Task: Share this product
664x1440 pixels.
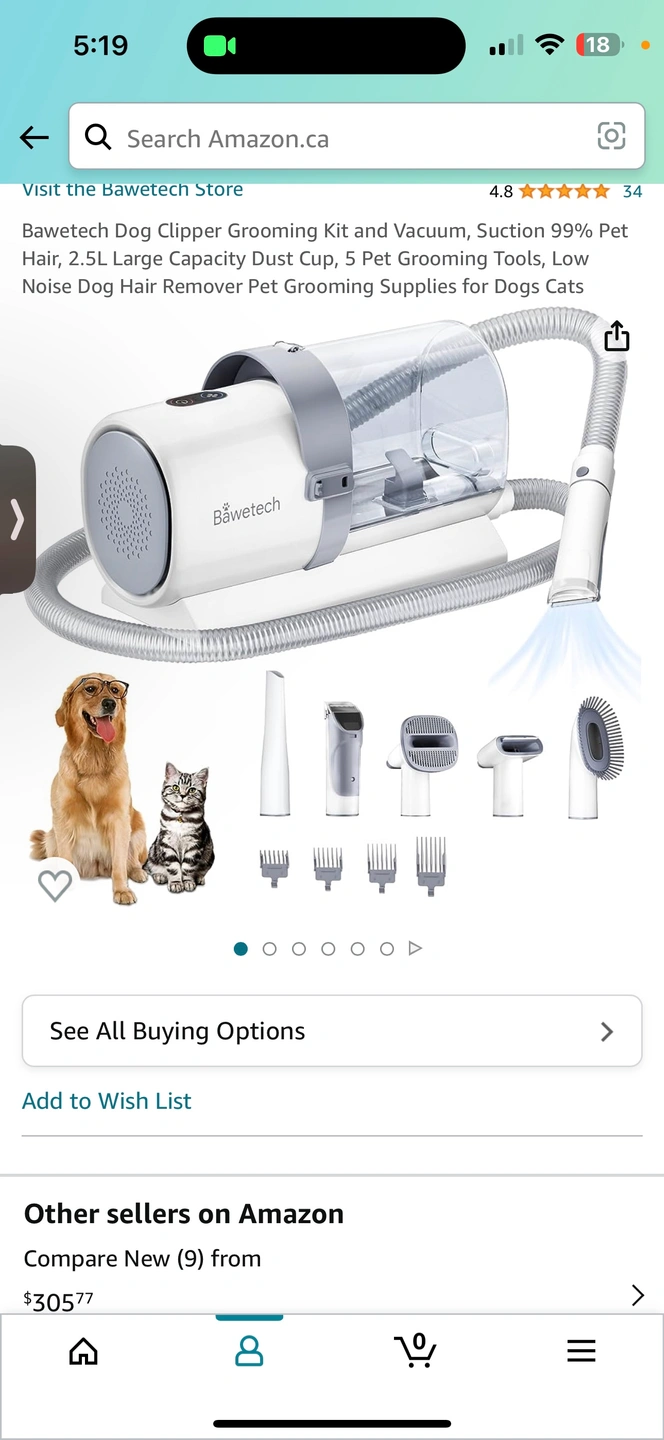Action: [617, 337]
